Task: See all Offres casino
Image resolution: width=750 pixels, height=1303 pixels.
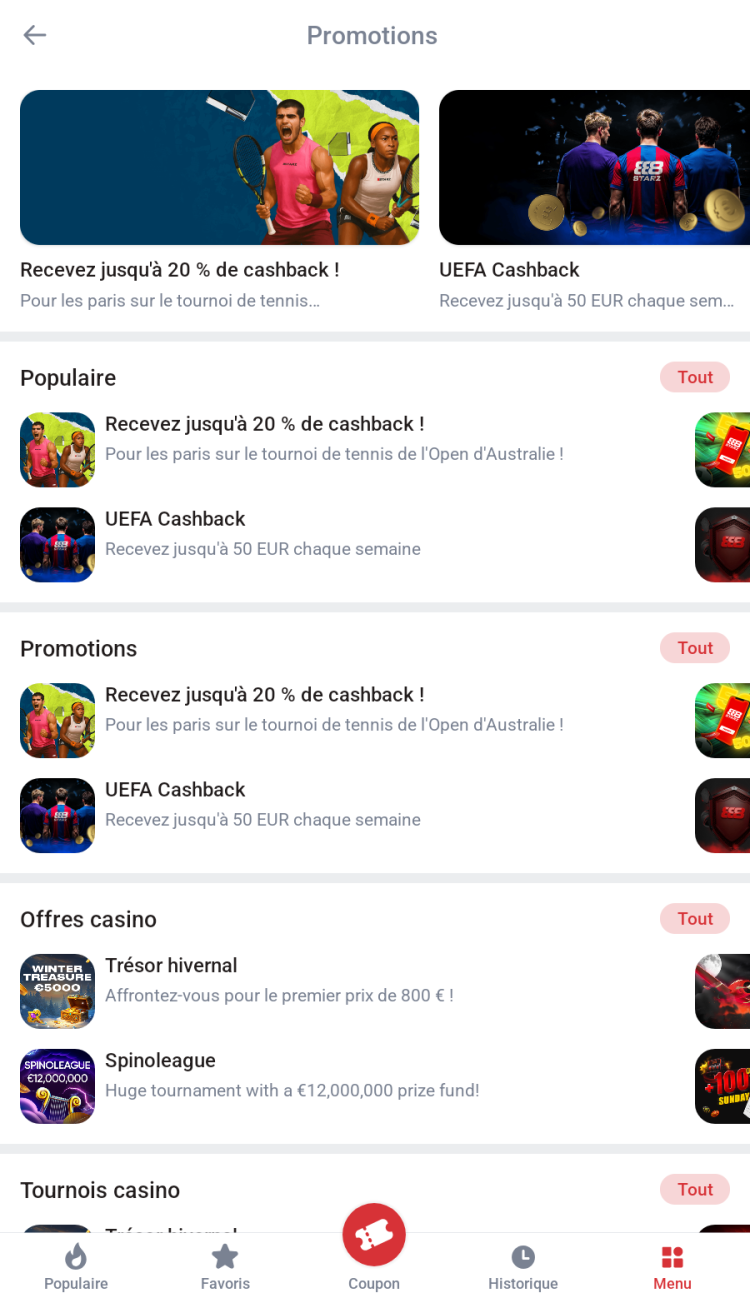Action: coord(694,919)
